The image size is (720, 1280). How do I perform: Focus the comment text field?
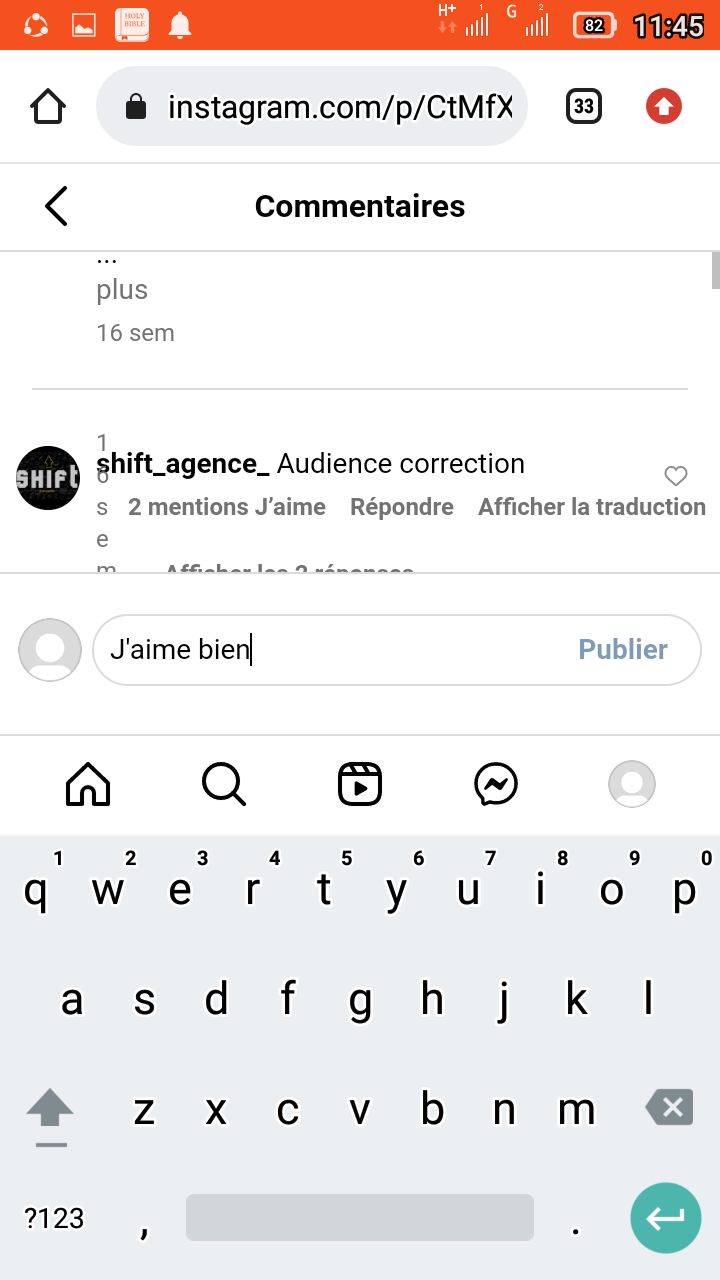tap(330, 650)
